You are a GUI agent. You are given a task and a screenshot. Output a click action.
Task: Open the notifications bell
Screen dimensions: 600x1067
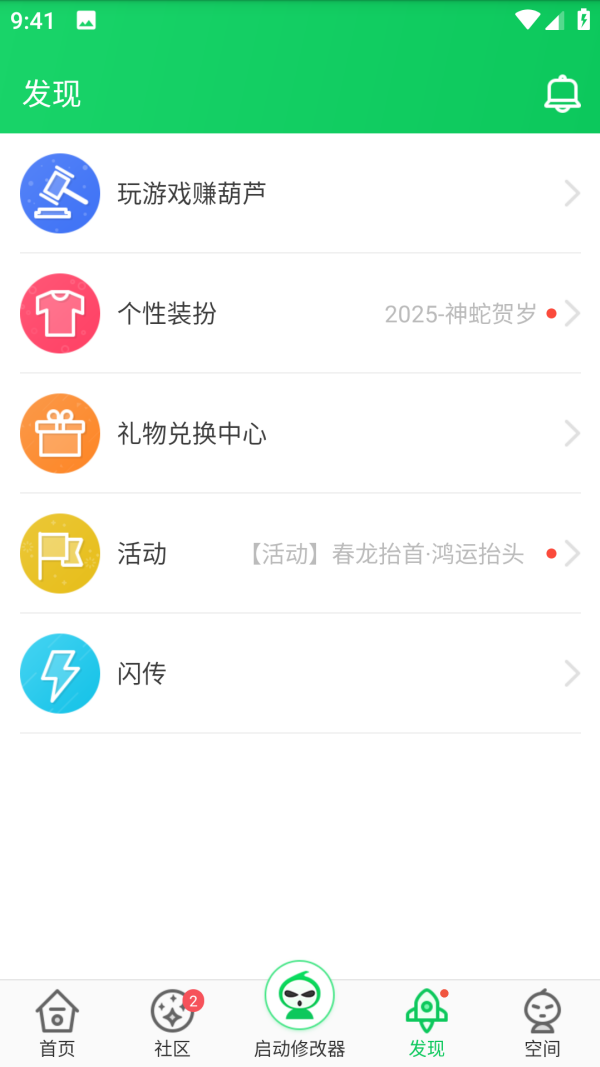(562, 93)
